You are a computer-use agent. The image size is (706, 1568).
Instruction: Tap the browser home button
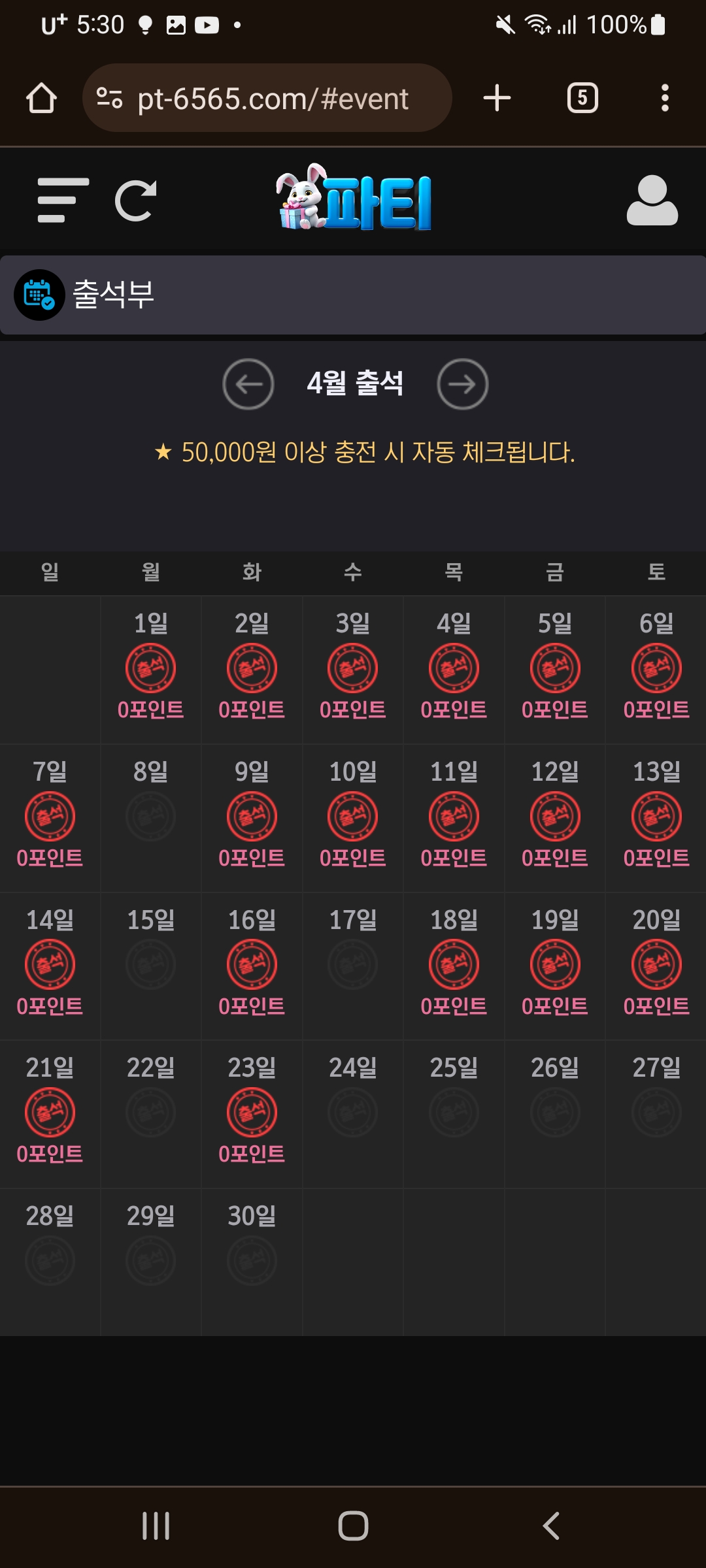tap(41, 98)
